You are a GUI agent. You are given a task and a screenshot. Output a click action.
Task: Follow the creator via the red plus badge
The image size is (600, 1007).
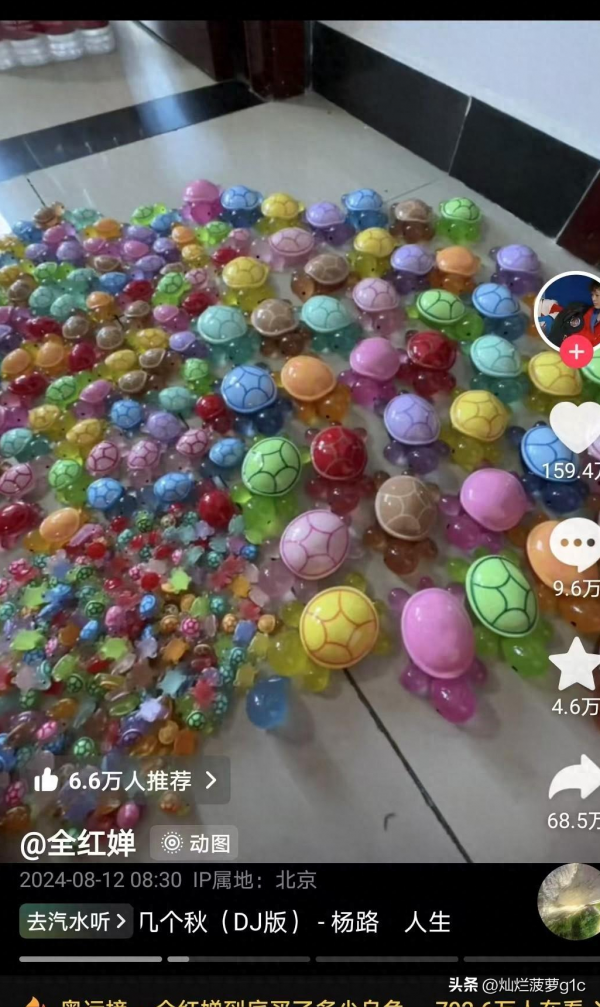(x=577, y=351)
